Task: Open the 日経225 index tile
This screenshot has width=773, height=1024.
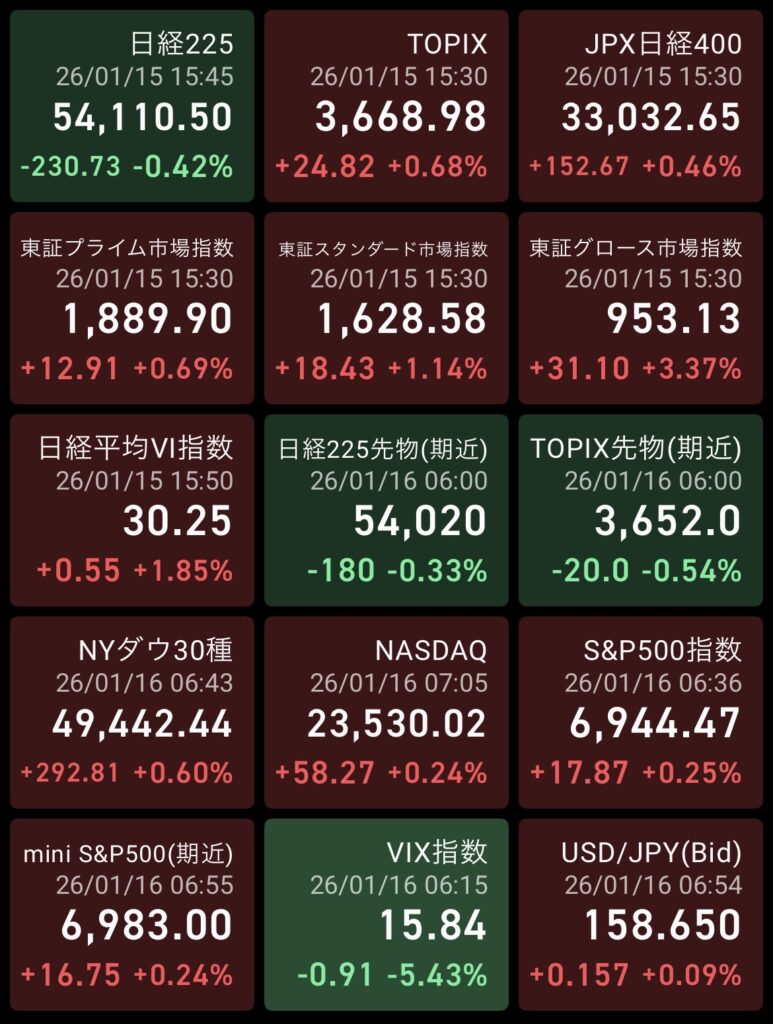Action: [x=132, y=105]
